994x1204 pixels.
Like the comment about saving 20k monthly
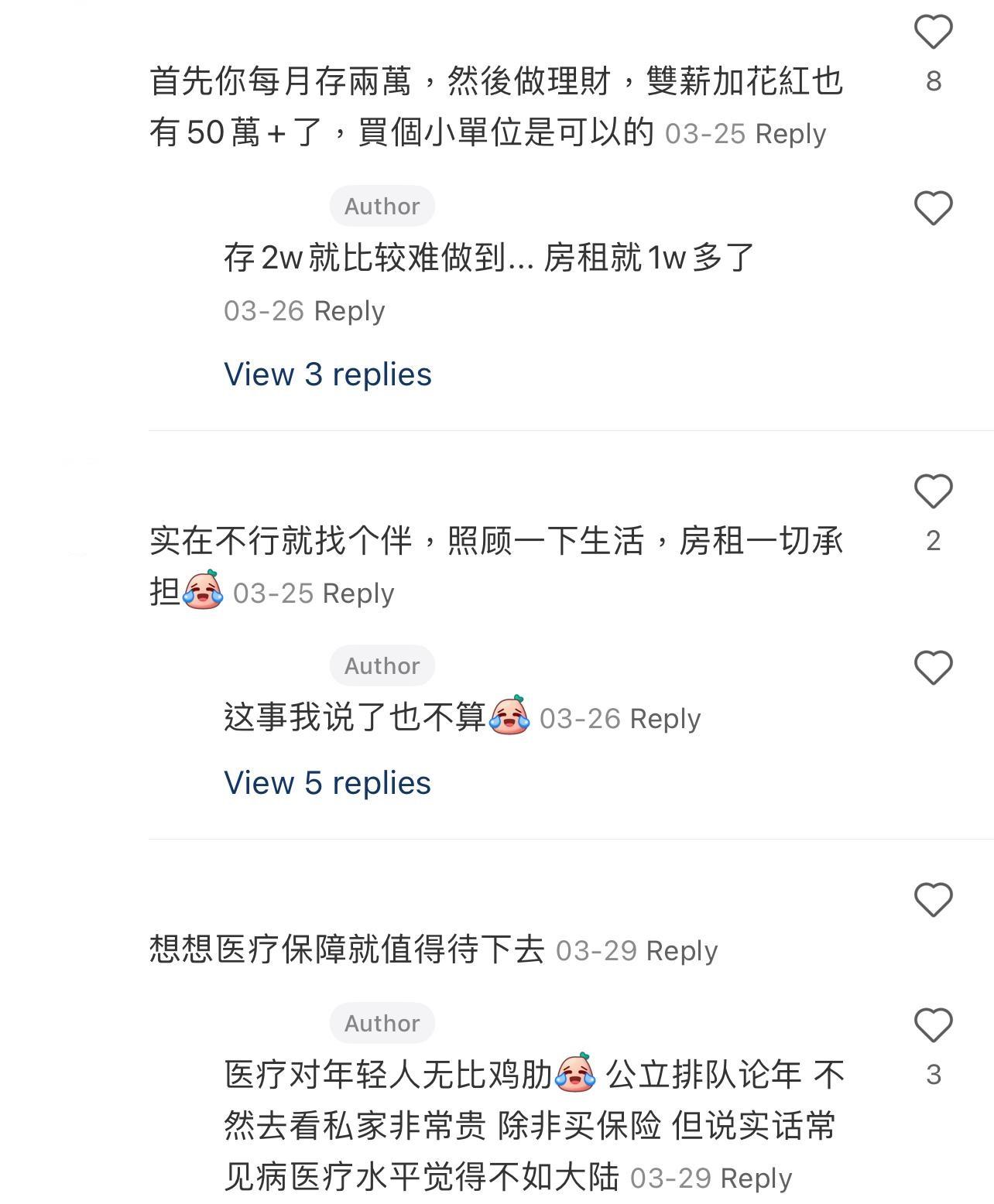[932, 31]
